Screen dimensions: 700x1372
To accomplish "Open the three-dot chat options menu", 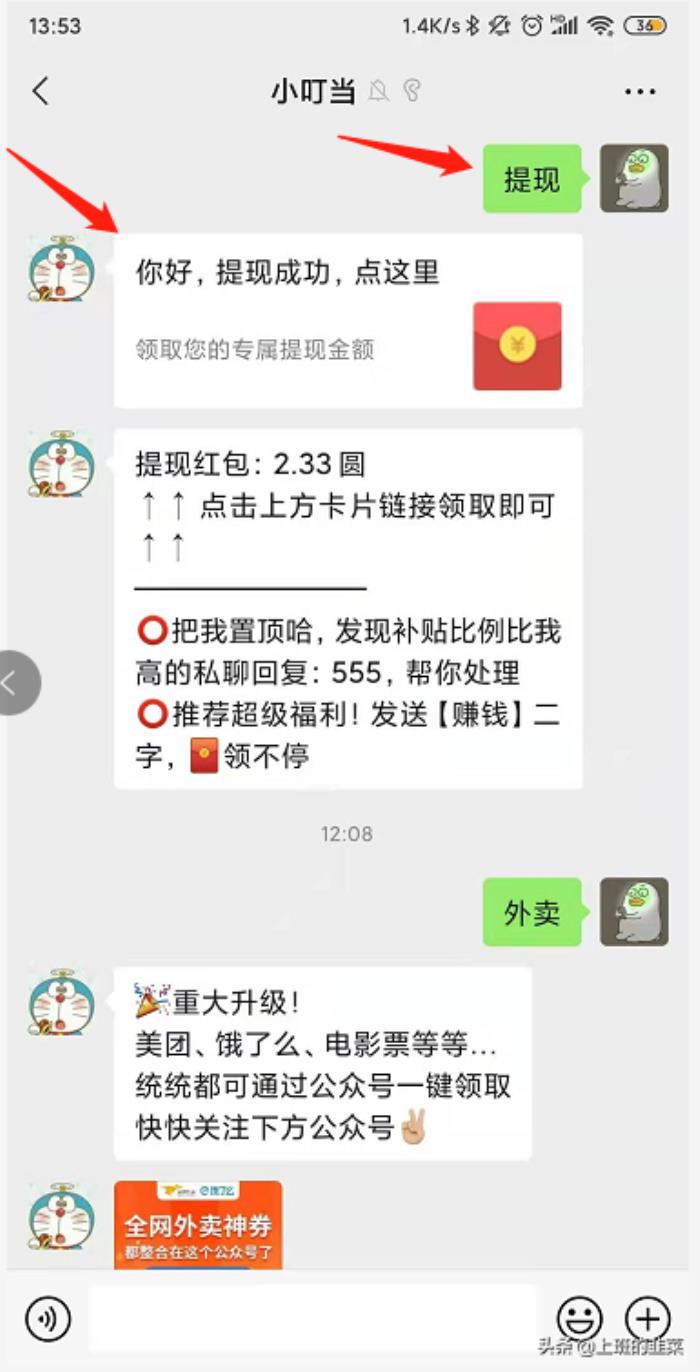I will [640, 92].
